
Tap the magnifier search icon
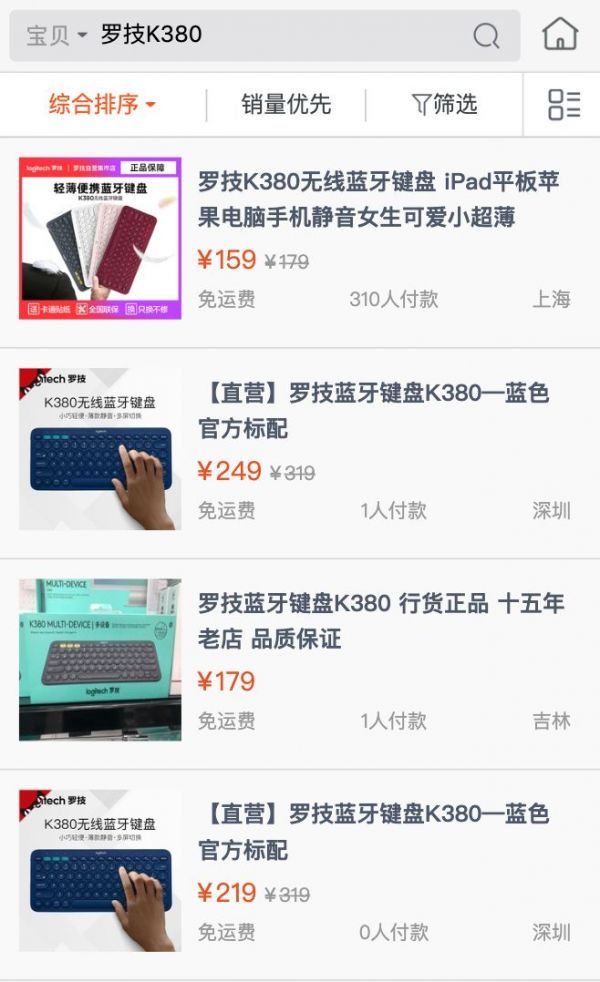[486, 35]
